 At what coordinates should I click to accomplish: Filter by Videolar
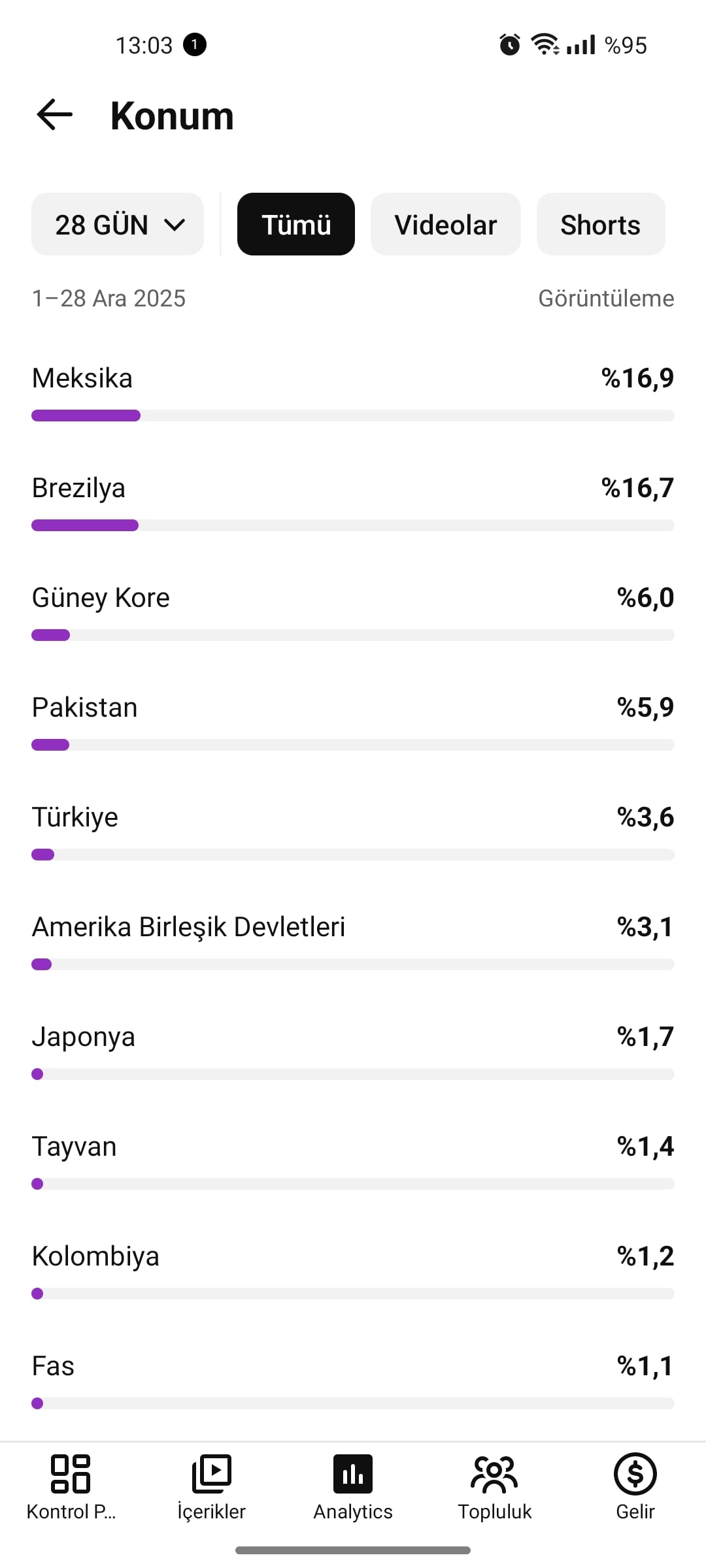tap(446, 224)
